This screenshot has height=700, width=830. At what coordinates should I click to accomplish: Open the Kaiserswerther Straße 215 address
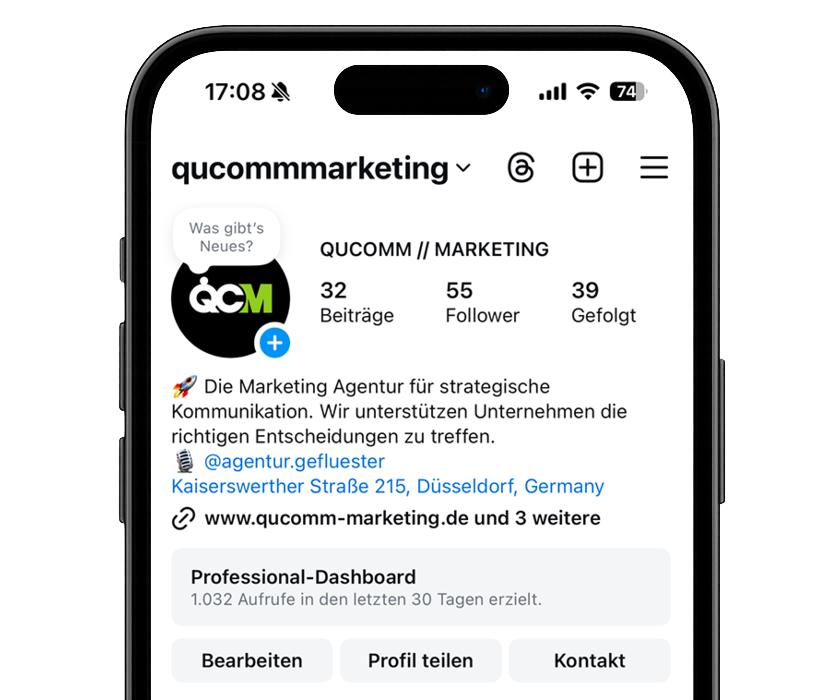(388, 487)
